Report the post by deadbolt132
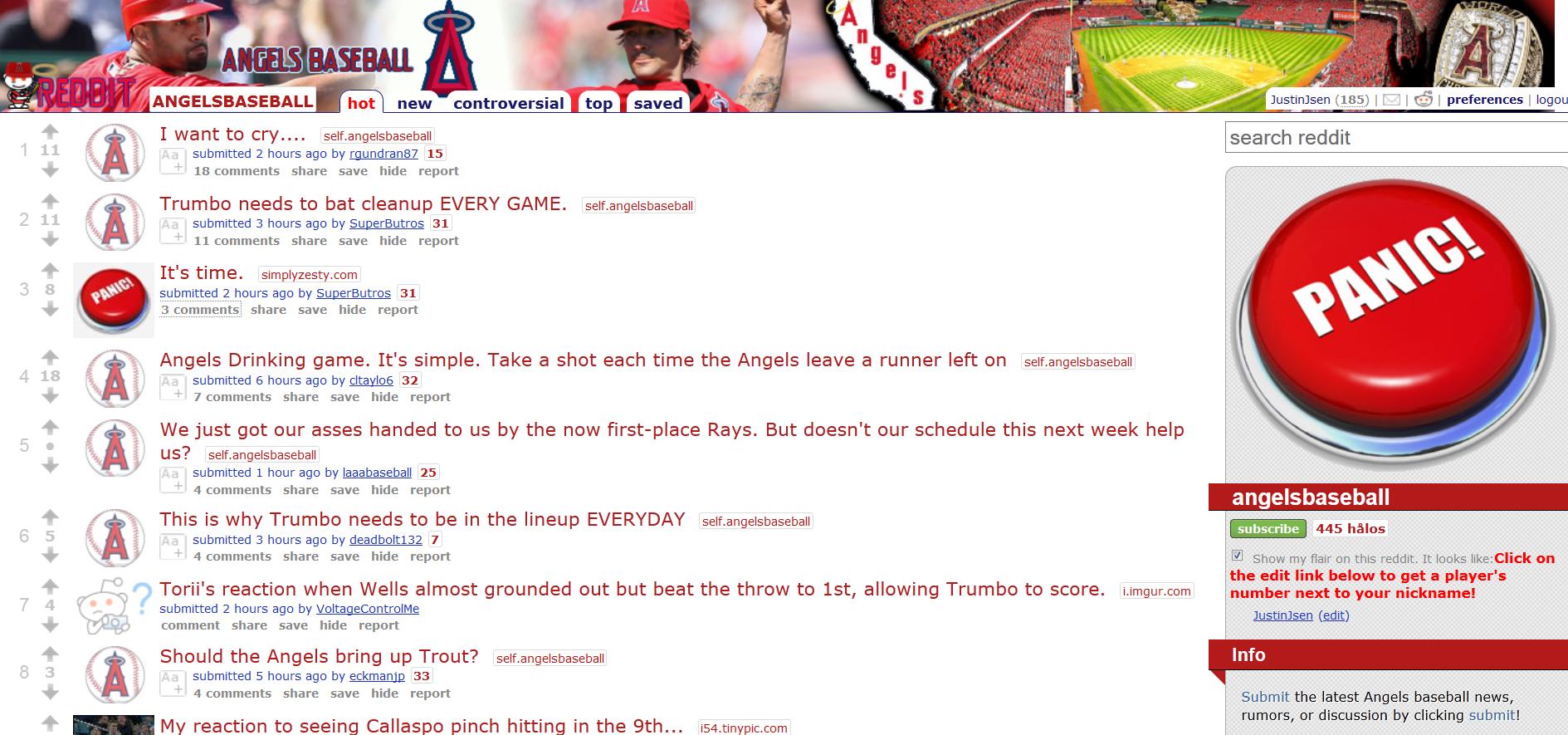Image resolution: width=1568 pixels, height=735 pixels. (430, 556)
